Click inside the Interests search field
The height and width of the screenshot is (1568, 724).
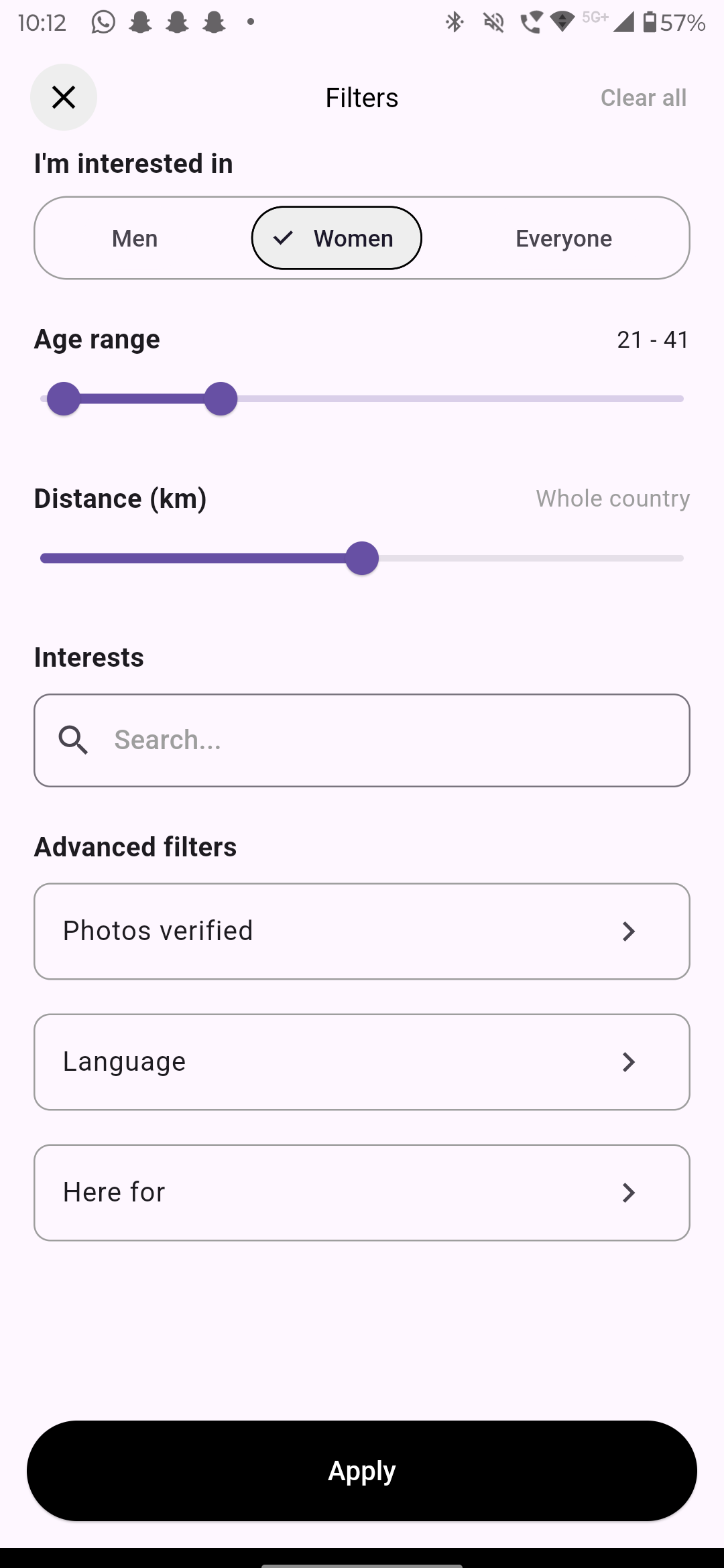point(362,740)
